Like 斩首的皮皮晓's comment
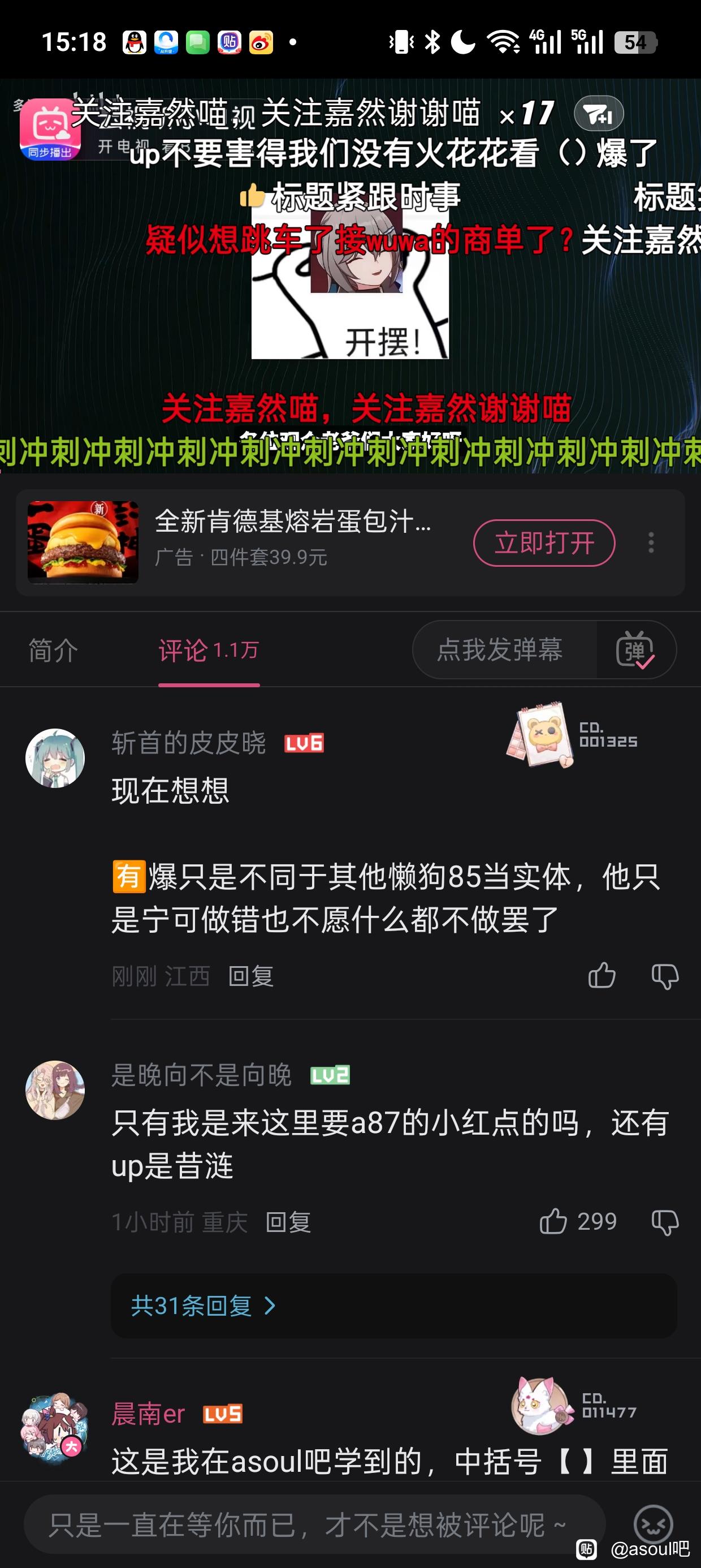 (601, 975)
